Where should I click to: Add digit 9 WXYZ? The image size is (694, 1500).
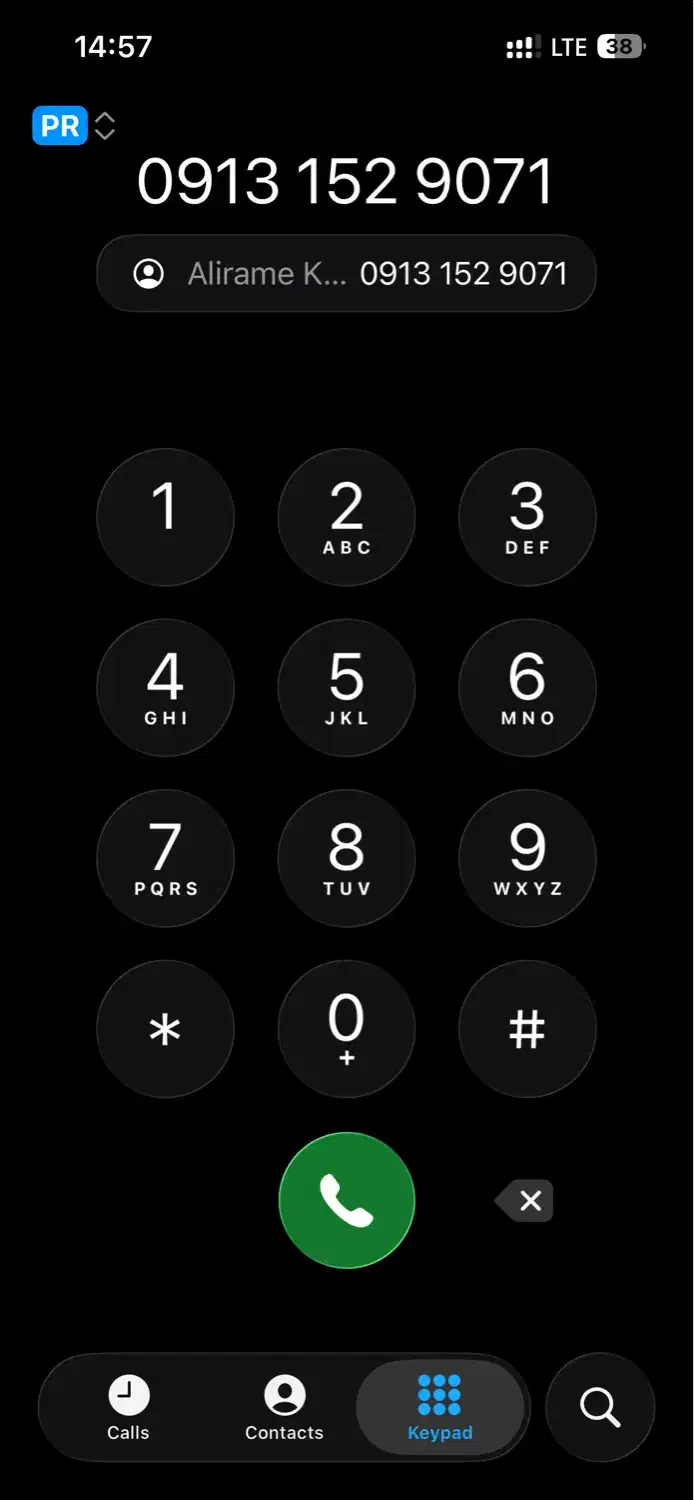(x=527, y=857)
